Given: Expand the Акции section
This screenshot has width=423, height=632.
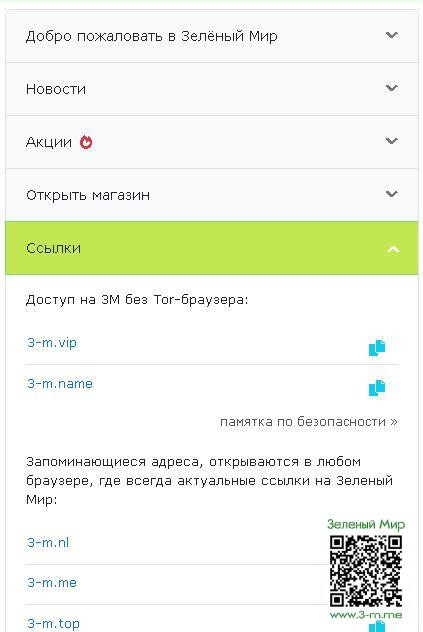Looking at the screenshot, I should coord(212,142).
